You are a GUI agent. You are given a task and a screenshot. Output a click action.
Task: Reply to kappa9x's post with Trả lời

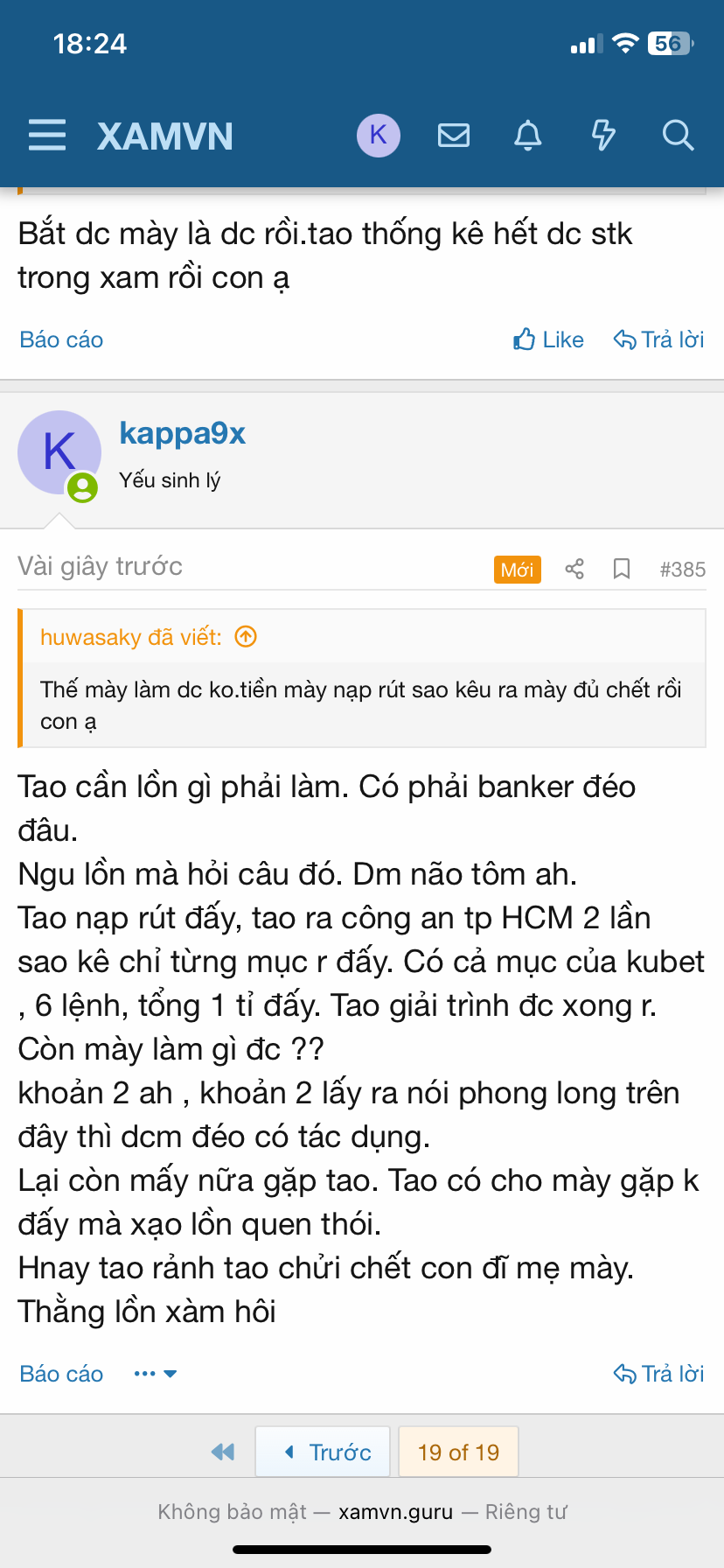pyautogui.click(x=659, y=1374)
